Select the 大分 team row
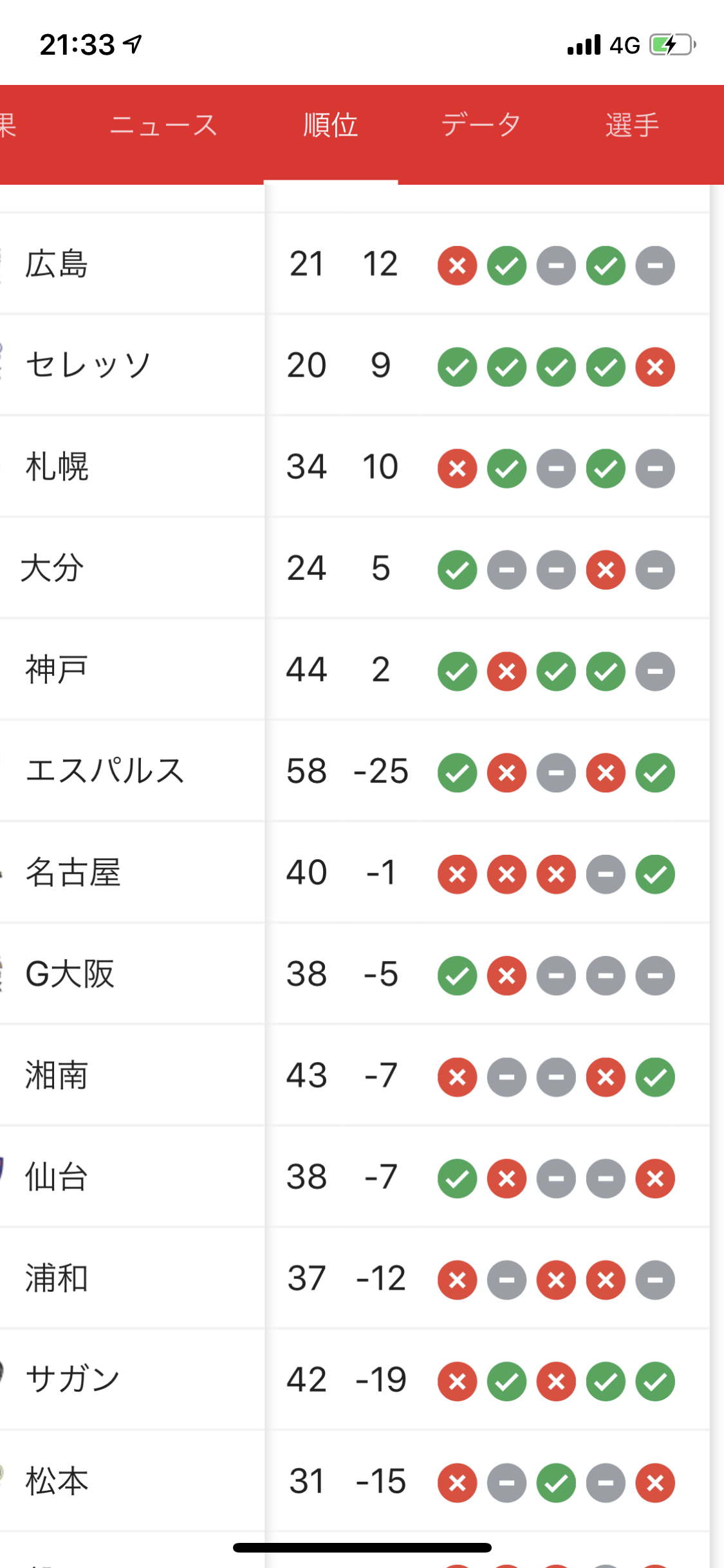This screenshot has width=724, height=1568. pos(355,569)
